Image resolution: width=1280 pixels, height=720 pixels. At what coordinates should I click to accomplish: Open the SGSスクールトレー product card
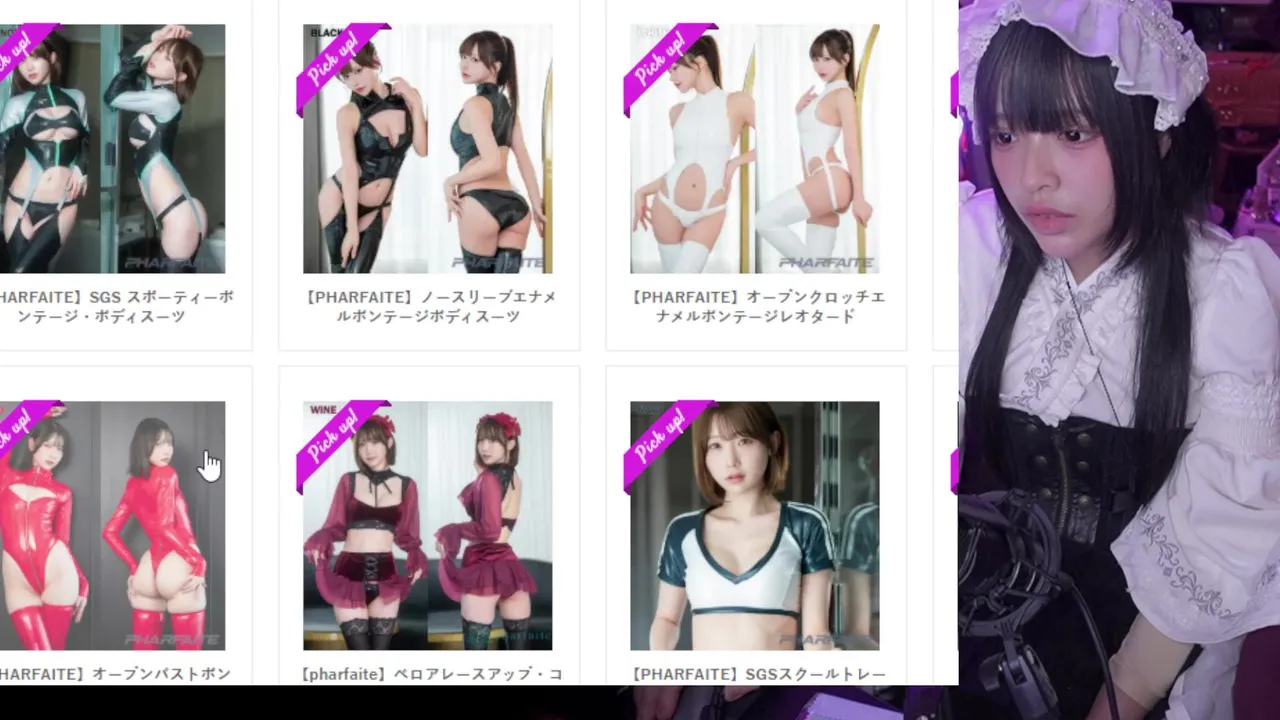click(x=755, y=526)
